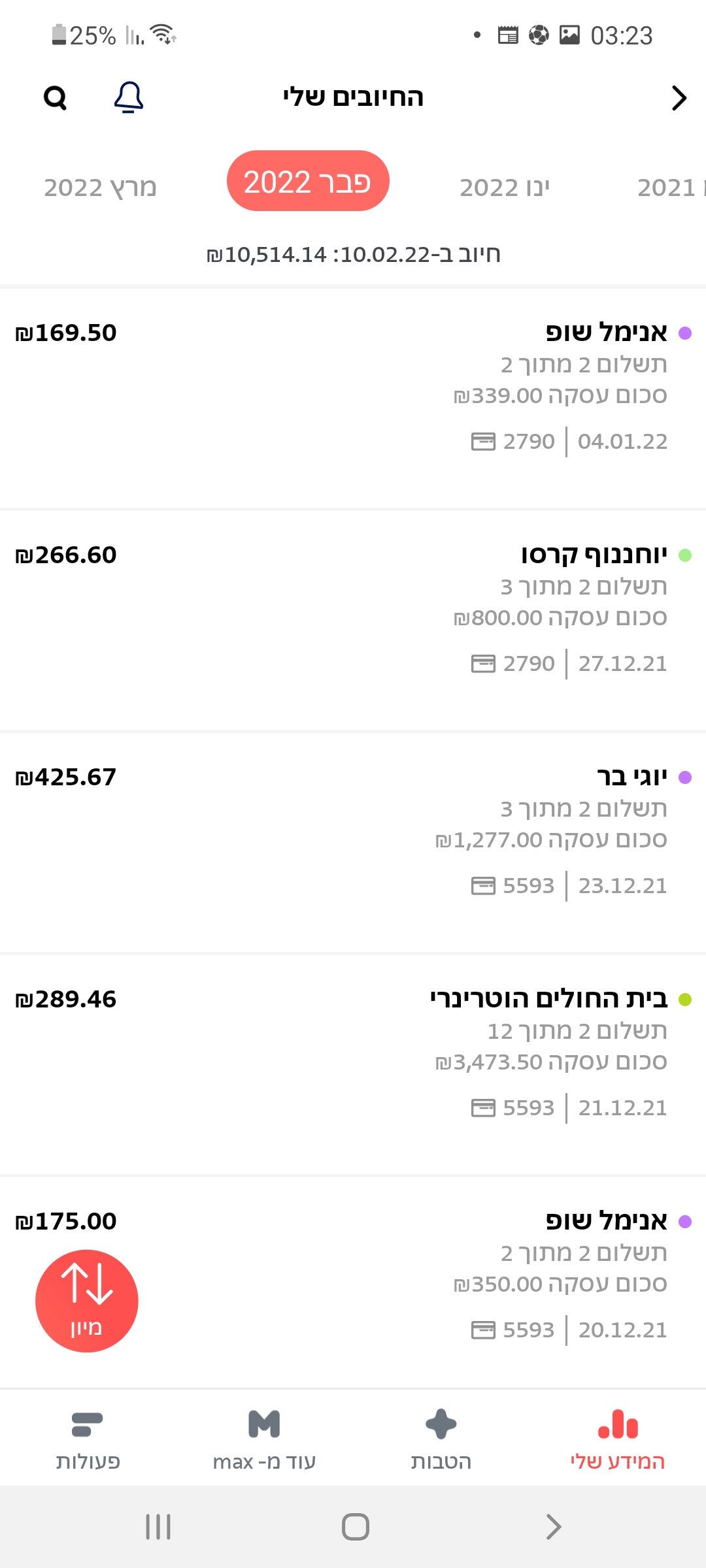
Task: Open the notifications bell
Action: [x=129, y=97]
